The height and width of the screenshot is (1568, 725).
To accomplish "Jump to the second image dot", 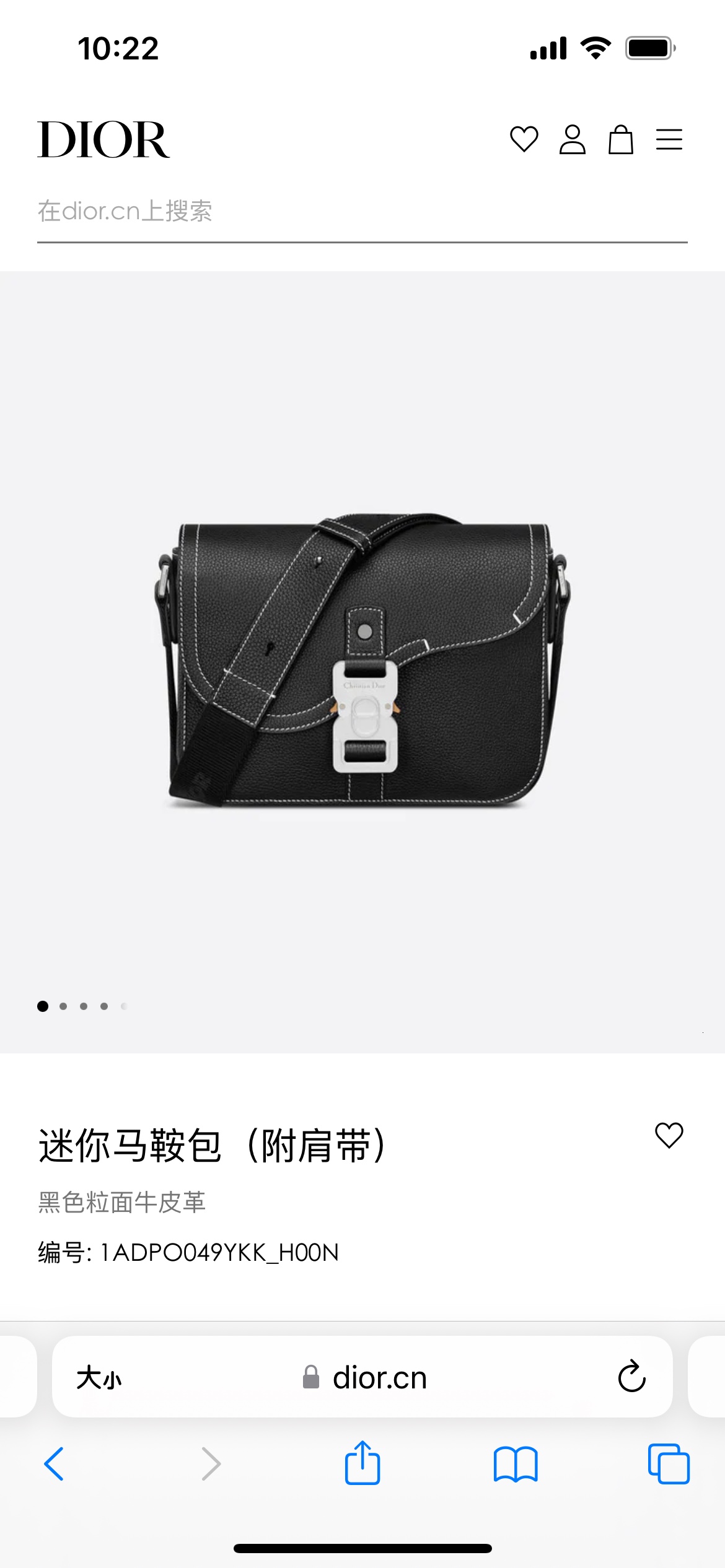I will 63,1006.
